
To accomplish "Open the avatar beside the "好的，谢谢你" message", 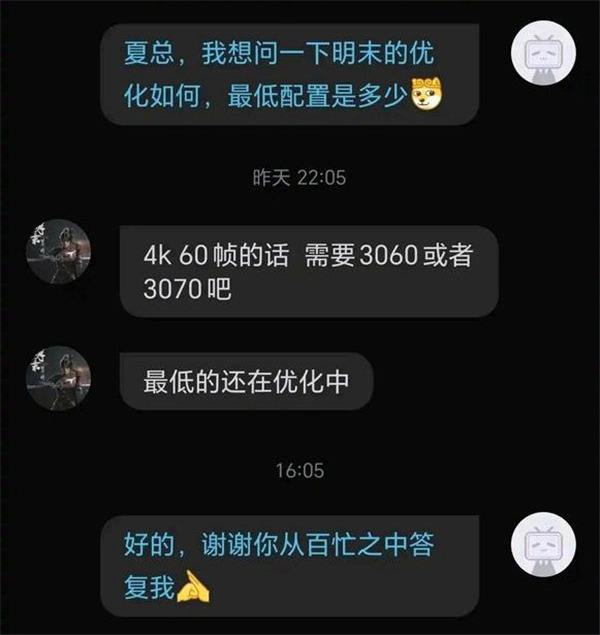I will 544,551.
